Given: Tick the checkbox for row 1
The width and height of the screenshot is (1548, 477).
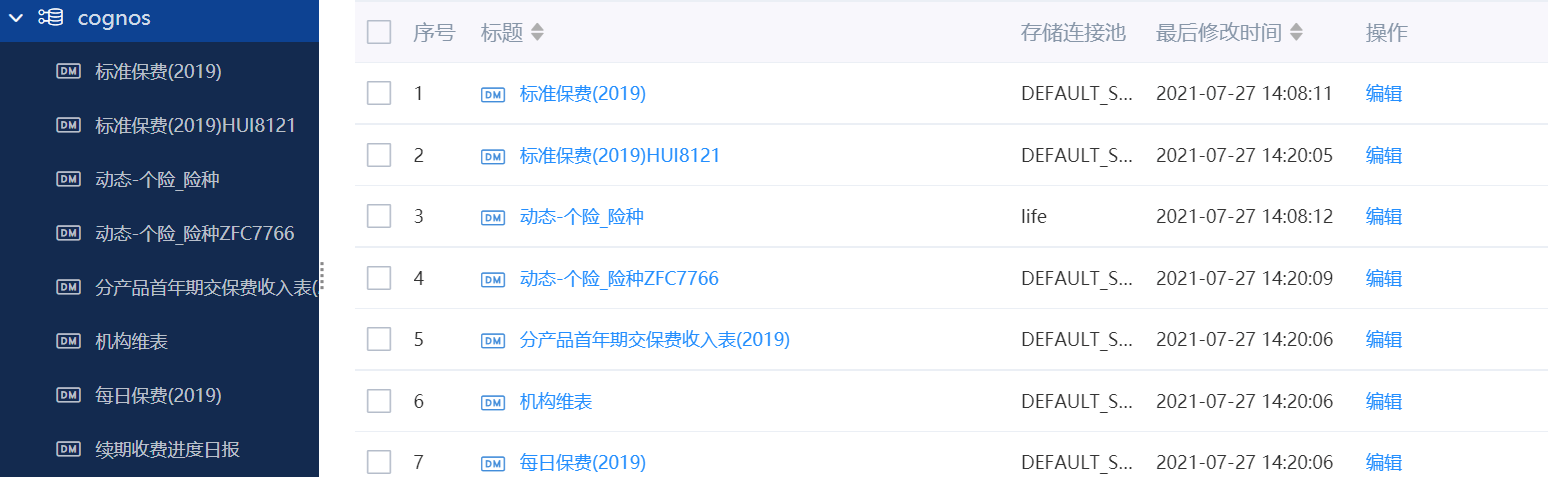Looking at the screenshot, I should coord(379,93).
